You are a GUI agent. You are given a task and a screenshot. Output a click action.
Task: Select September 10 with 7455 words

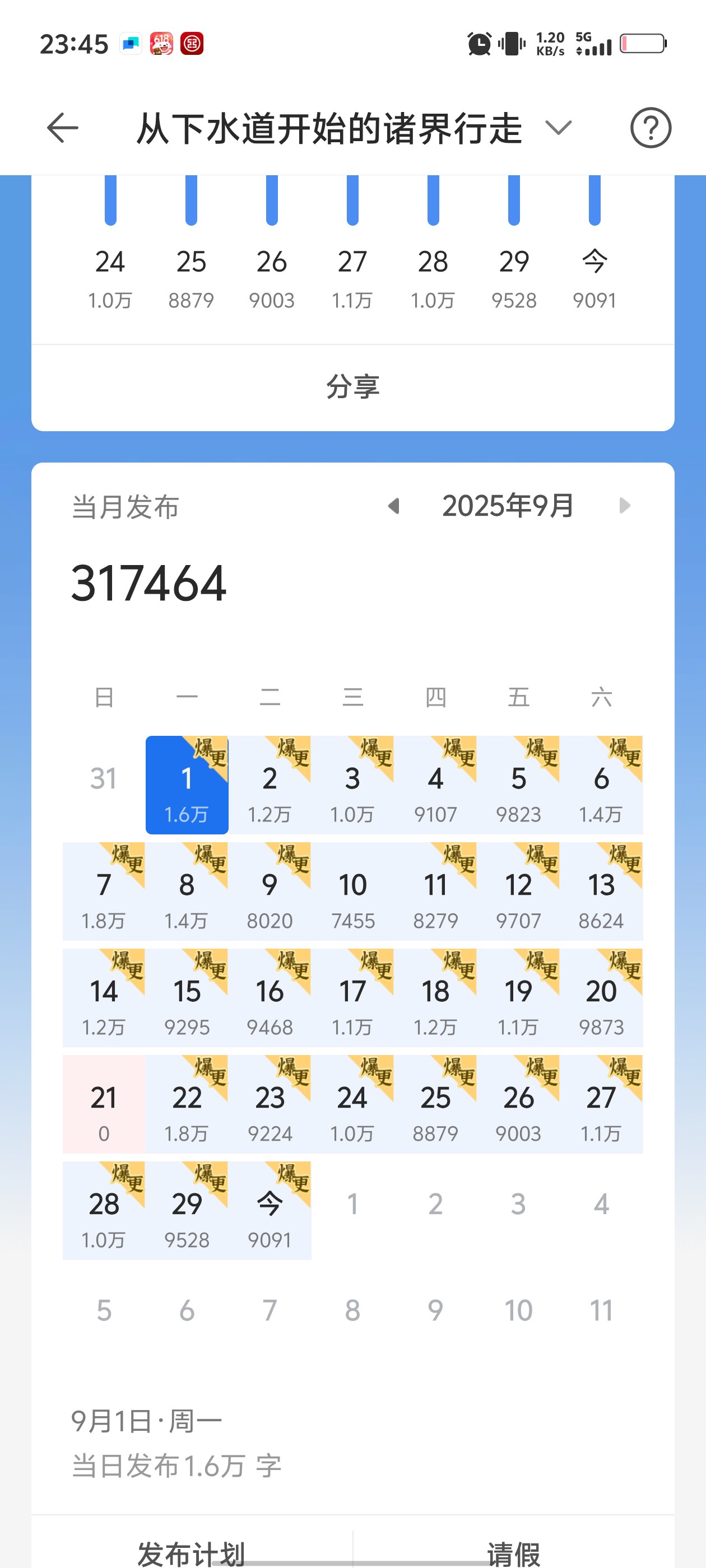[x=352, y=892]
